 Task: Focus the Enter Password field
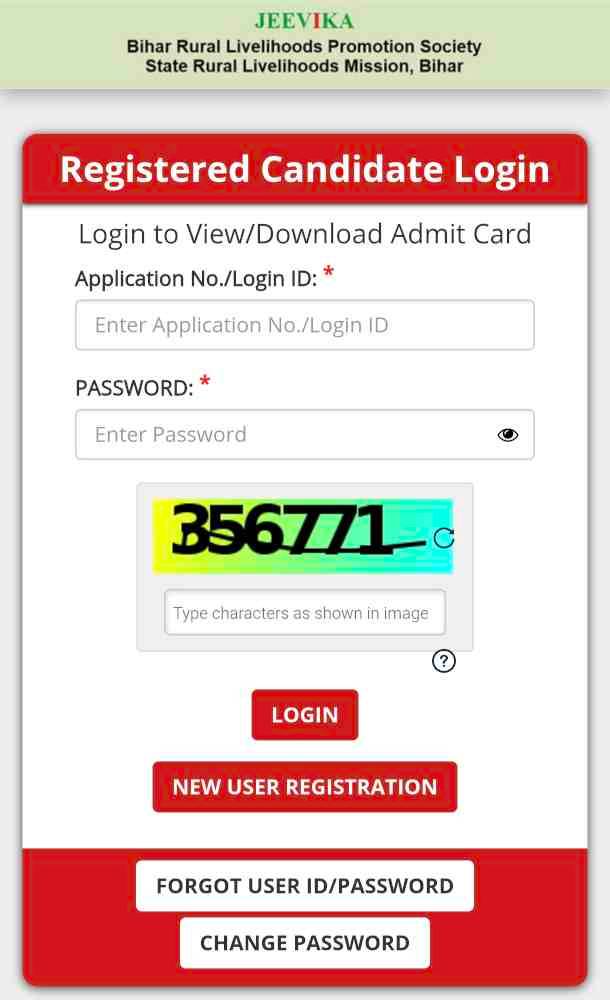click(285, 434)
